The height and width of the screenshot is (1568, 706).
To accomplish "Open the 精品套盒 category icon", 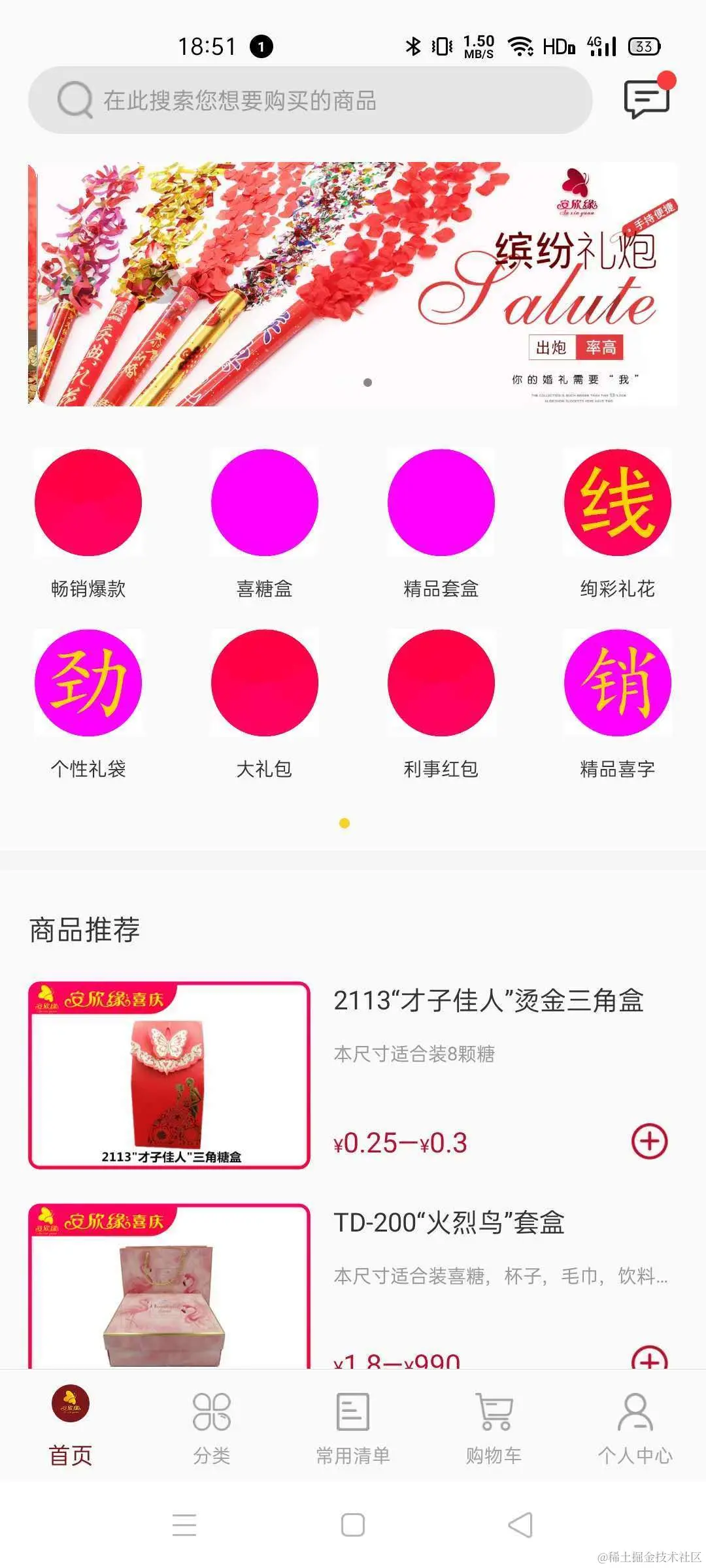I will (x=441, y=502).
